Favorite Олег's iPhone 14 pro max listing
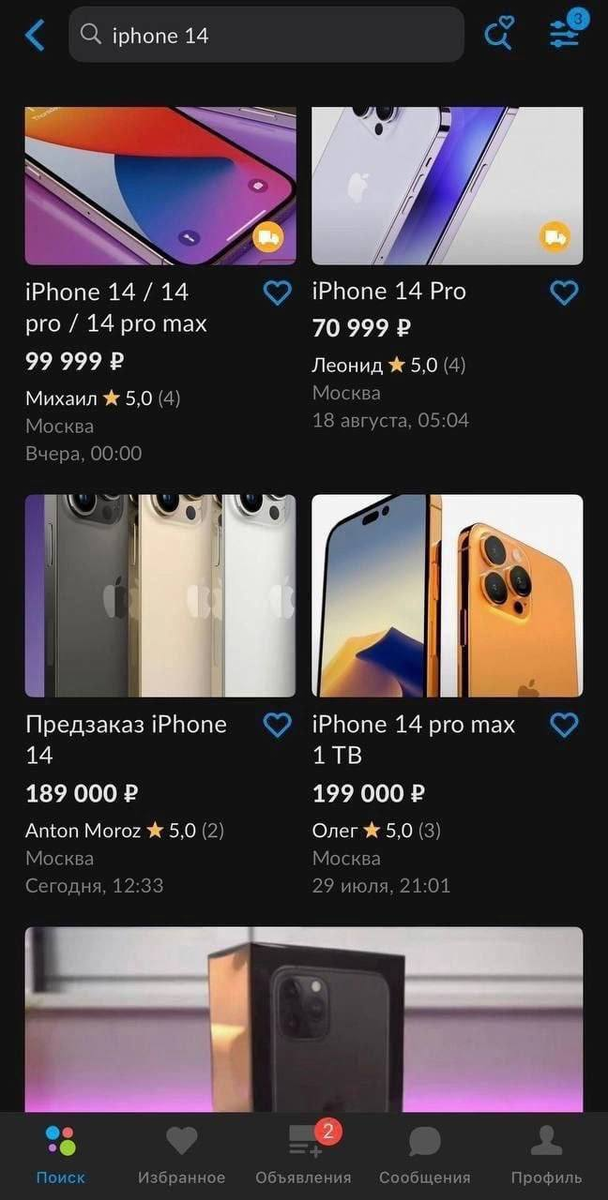The height and width of the screenshot is (1200, 608). coord(564,725)
